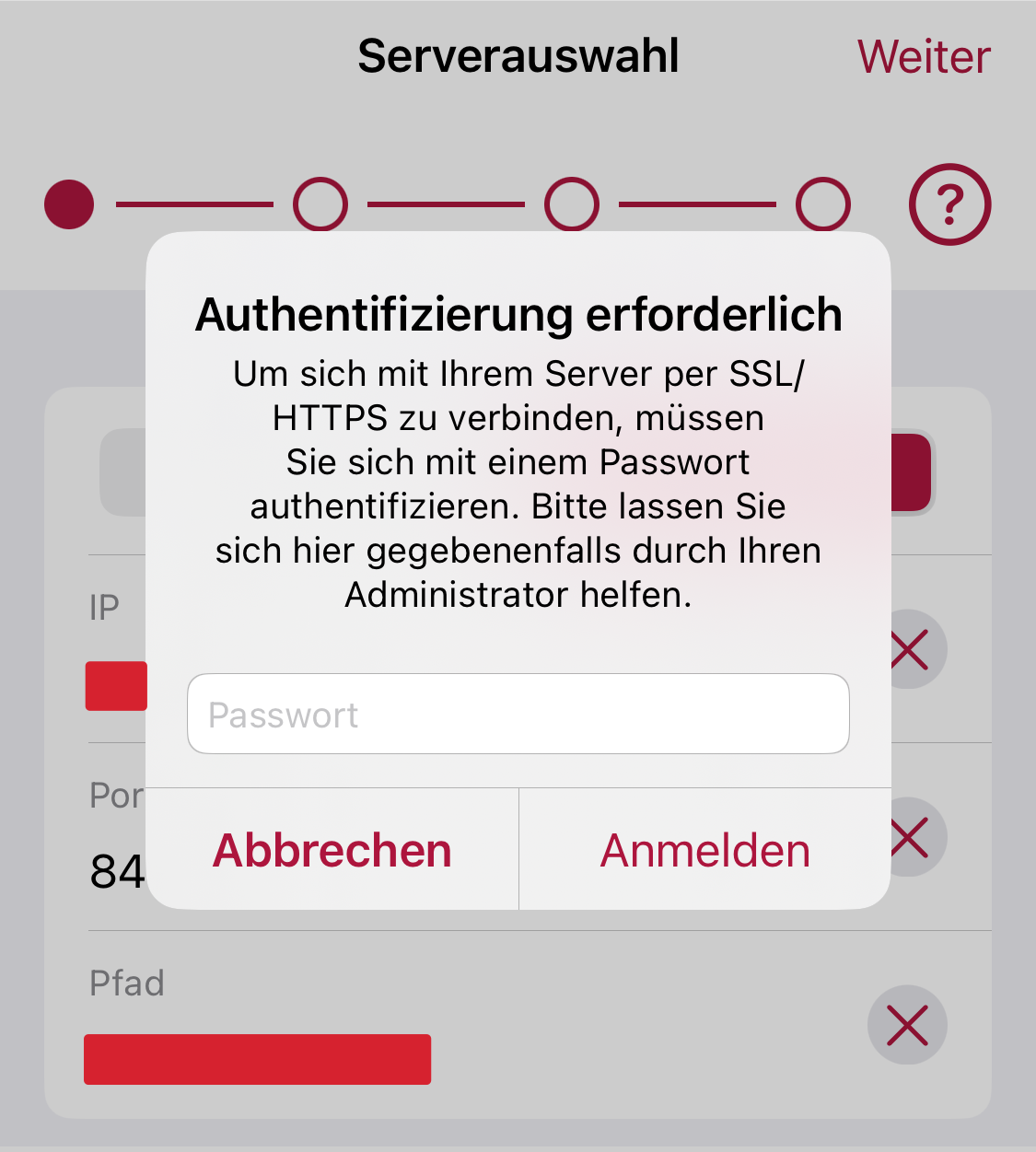Image resolution: width=1036 pixels, height=1152 pixels.
Task: Tap the Passwort input field
Action: 518,714
